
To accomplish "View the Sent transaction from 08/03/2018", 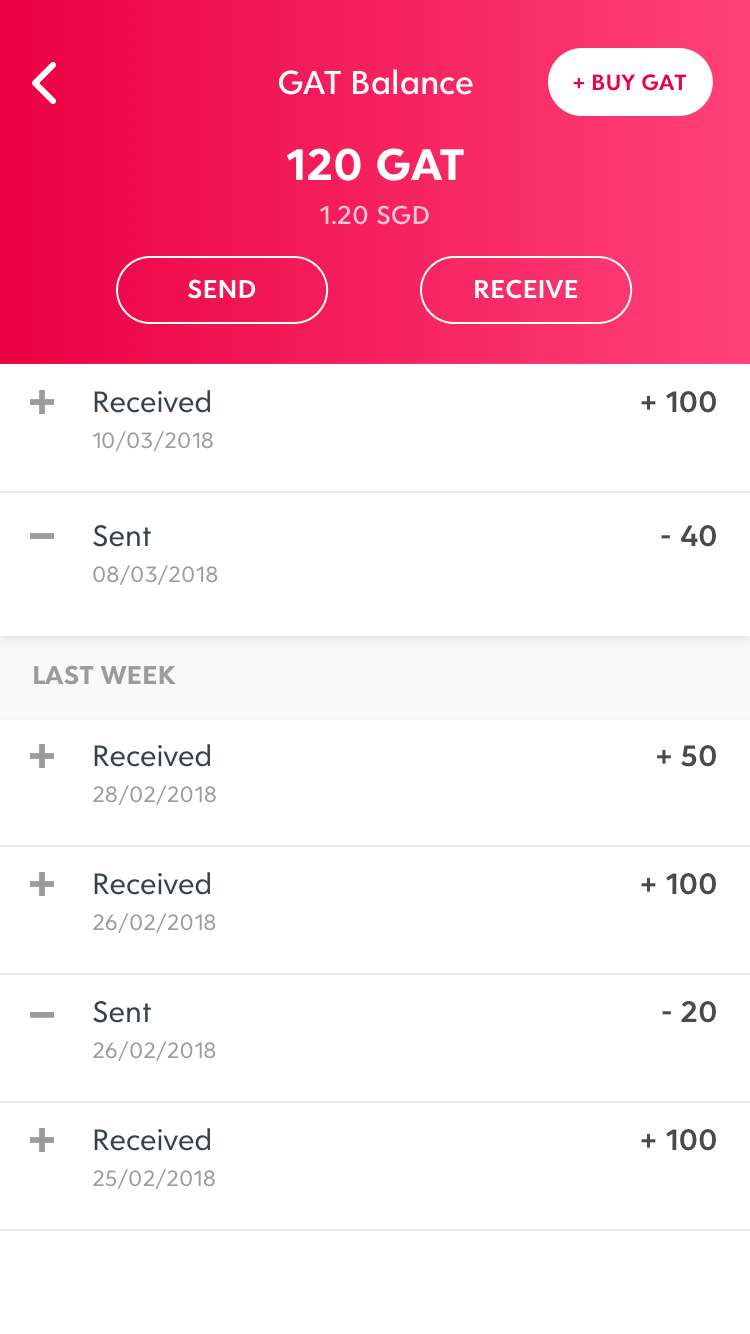I will point(375,554).
